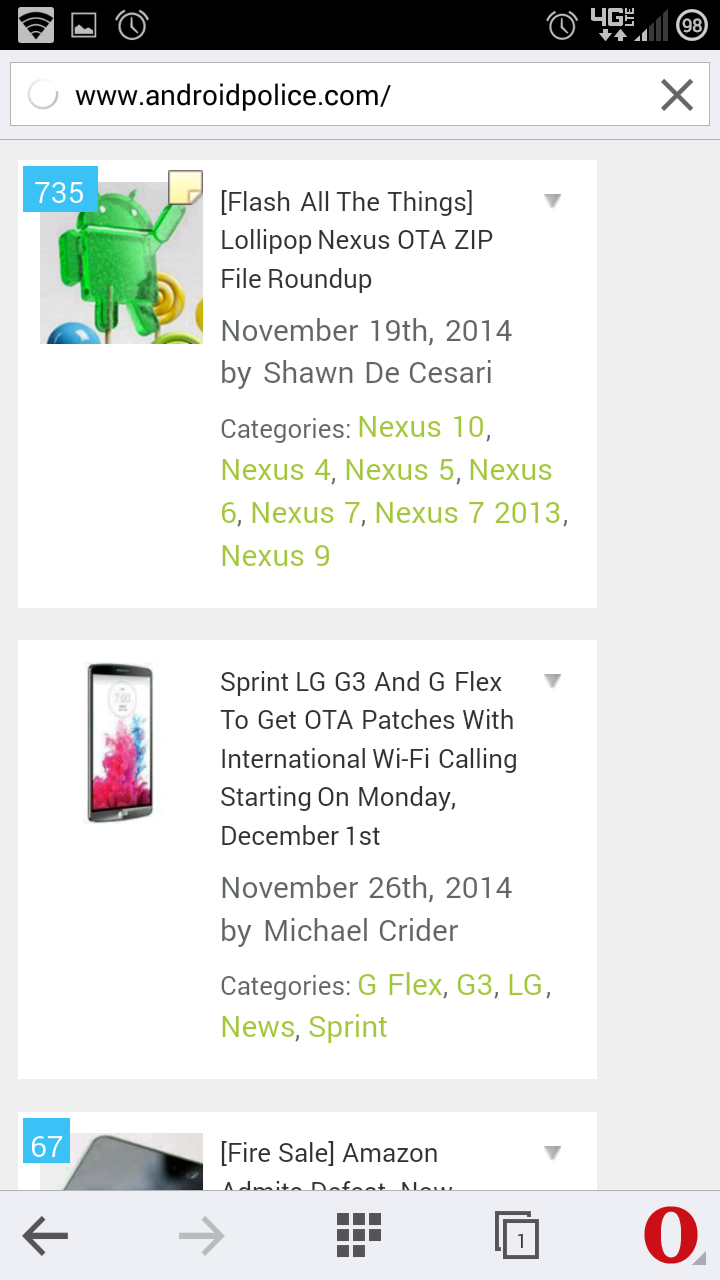
Task: Expand dropdown arrow on Fire Sale Amazon article
Action: [x=552, y=1153]
